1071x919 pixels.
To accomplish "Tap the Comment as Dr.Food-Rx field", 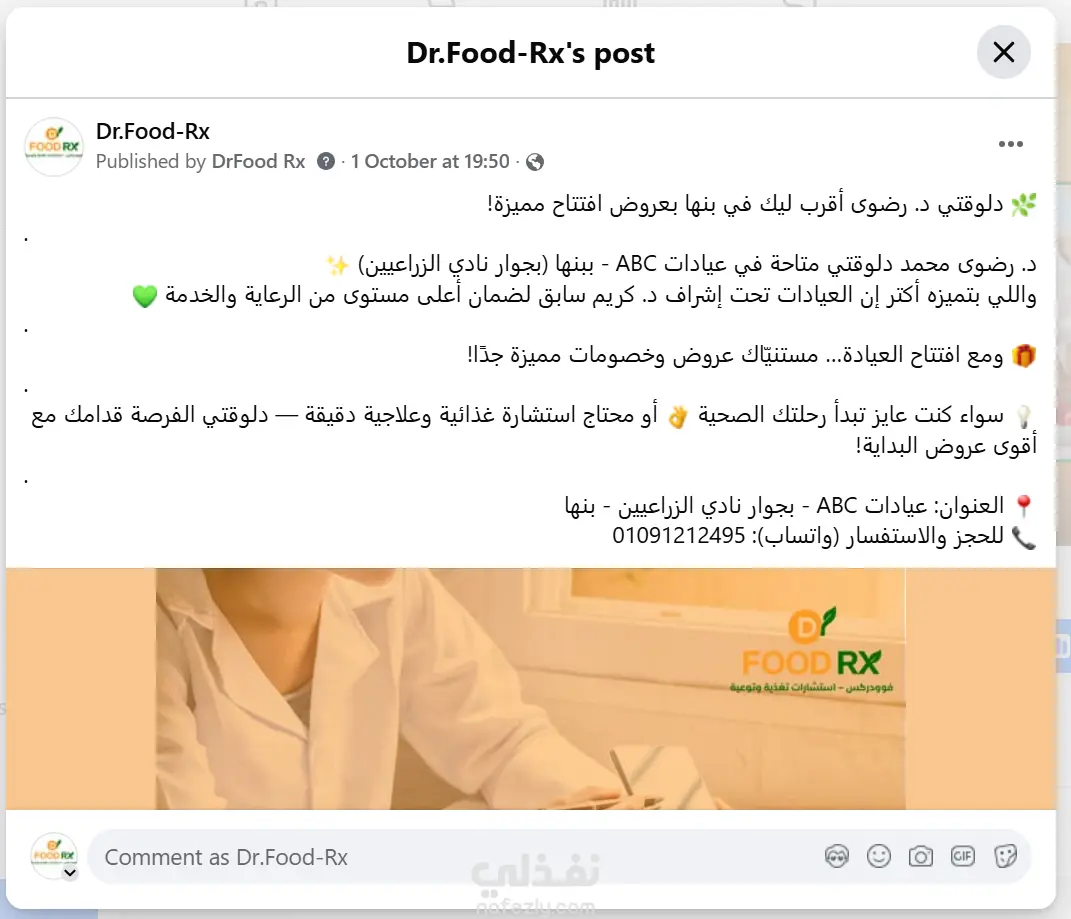I will [450, 857].
